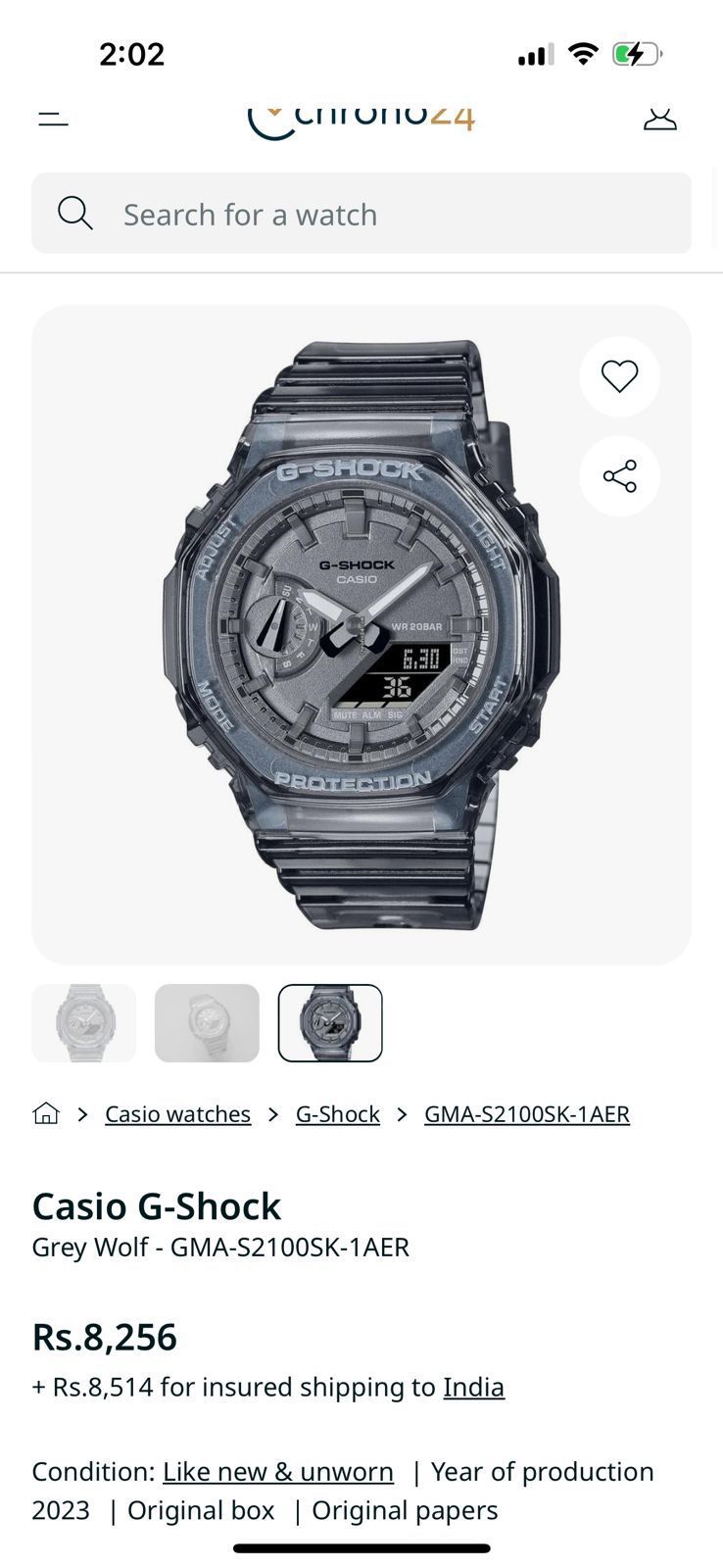This screenshot has width=723, height=1568.
Task: Click the cellular signal icon
Action: tap(534, 56)
